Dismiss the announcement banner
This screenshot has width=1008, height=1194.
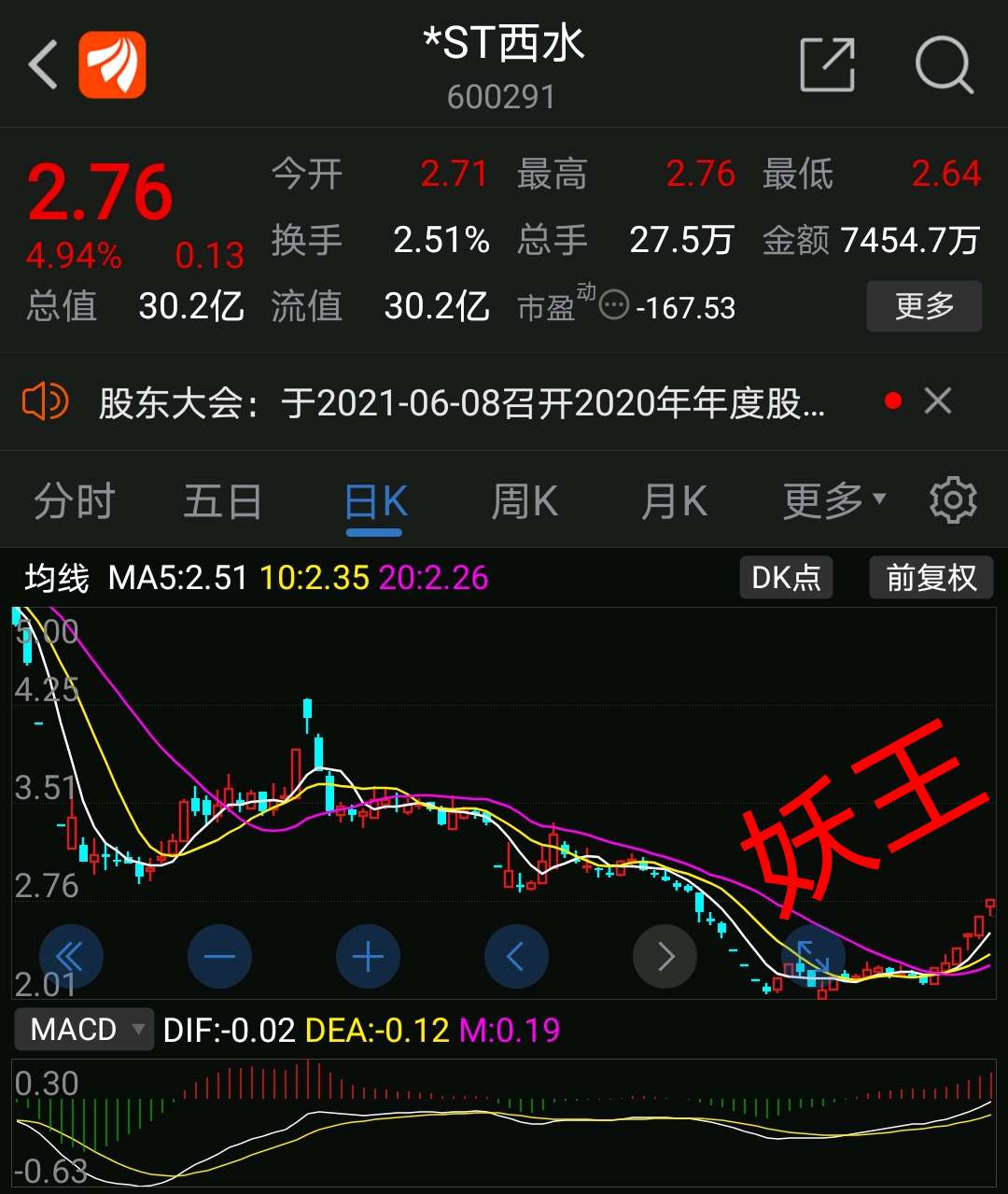pos(938,400)
